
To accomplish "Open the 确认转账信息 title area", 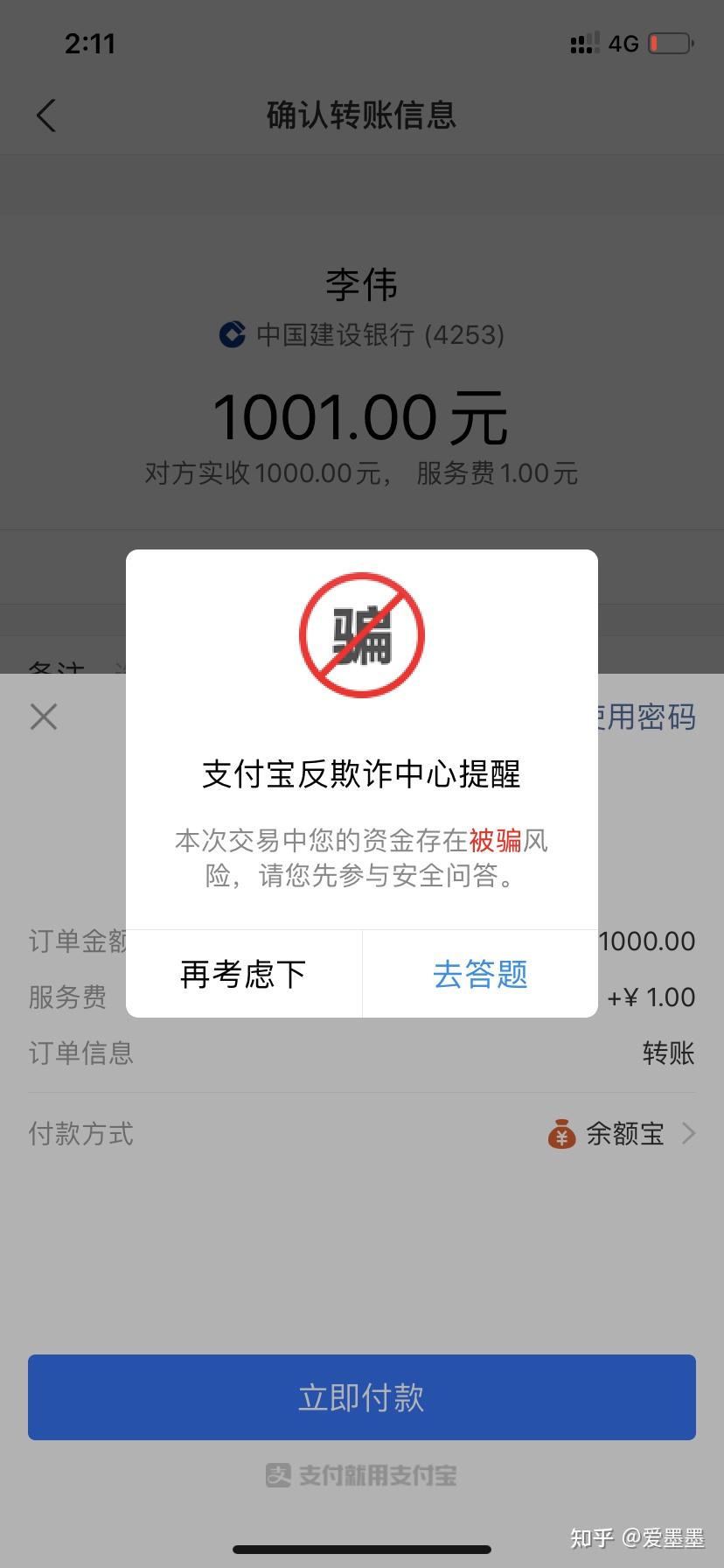I will (361, 115).
